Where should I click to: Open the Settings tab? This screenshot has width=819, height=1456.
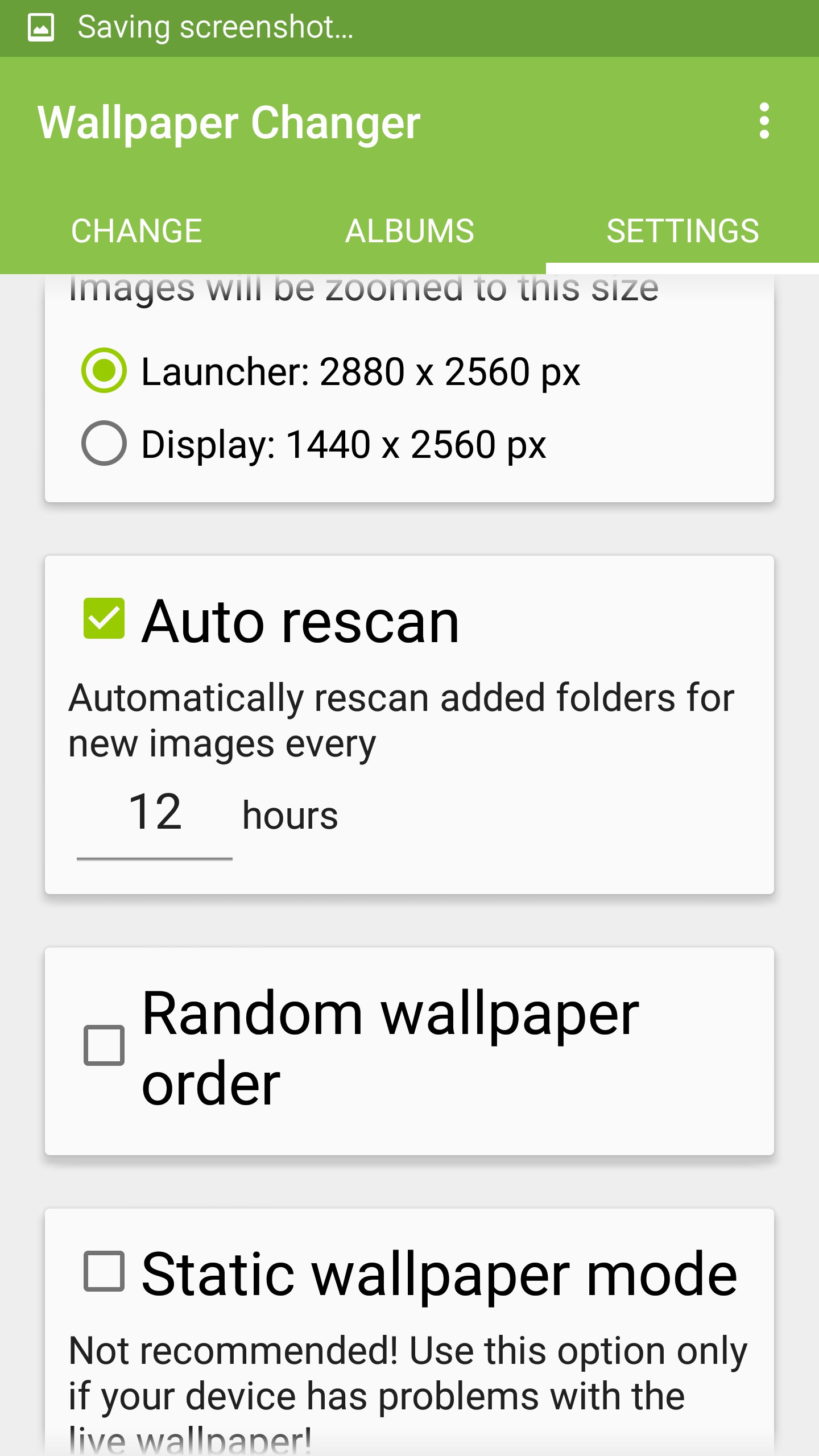[682, 231]
